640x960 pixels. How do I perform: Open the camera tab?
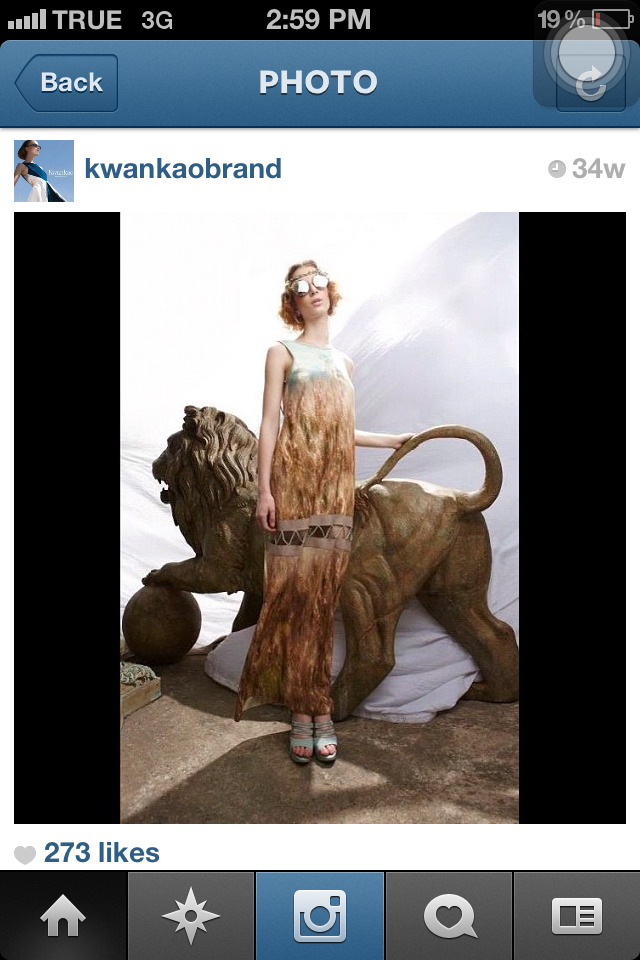320,916
